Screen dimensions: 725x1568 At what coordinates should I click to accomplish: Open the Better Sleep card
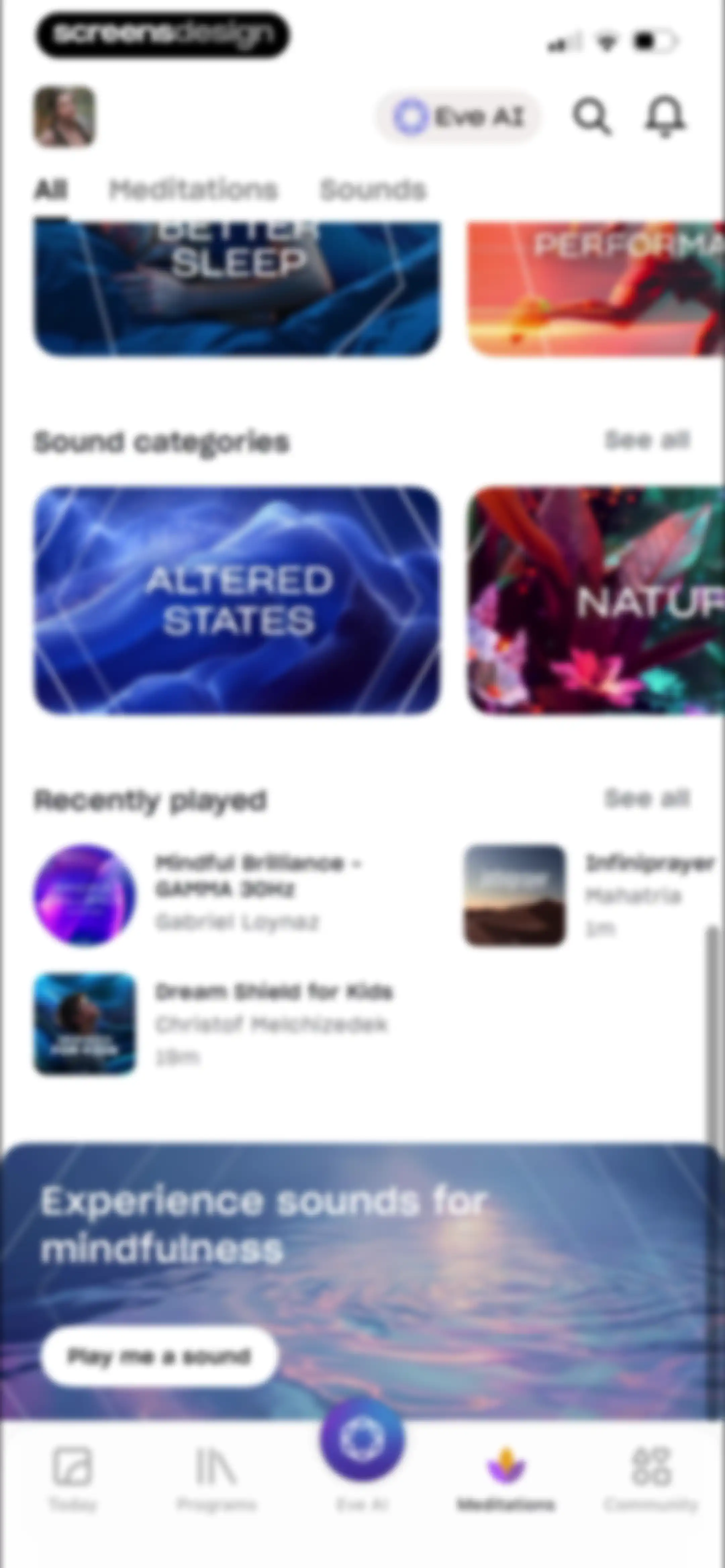[x=237, y=288]
